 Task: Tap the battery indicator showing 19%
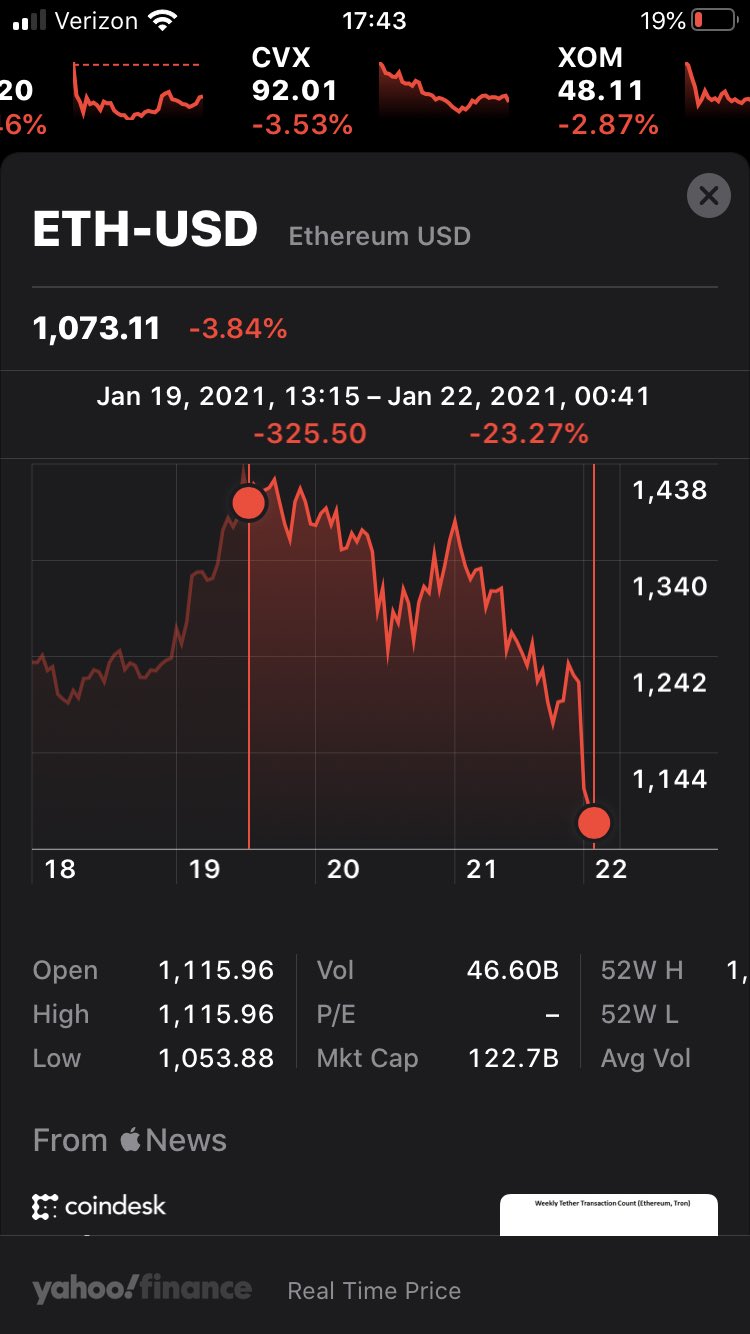tap(690, 18)
